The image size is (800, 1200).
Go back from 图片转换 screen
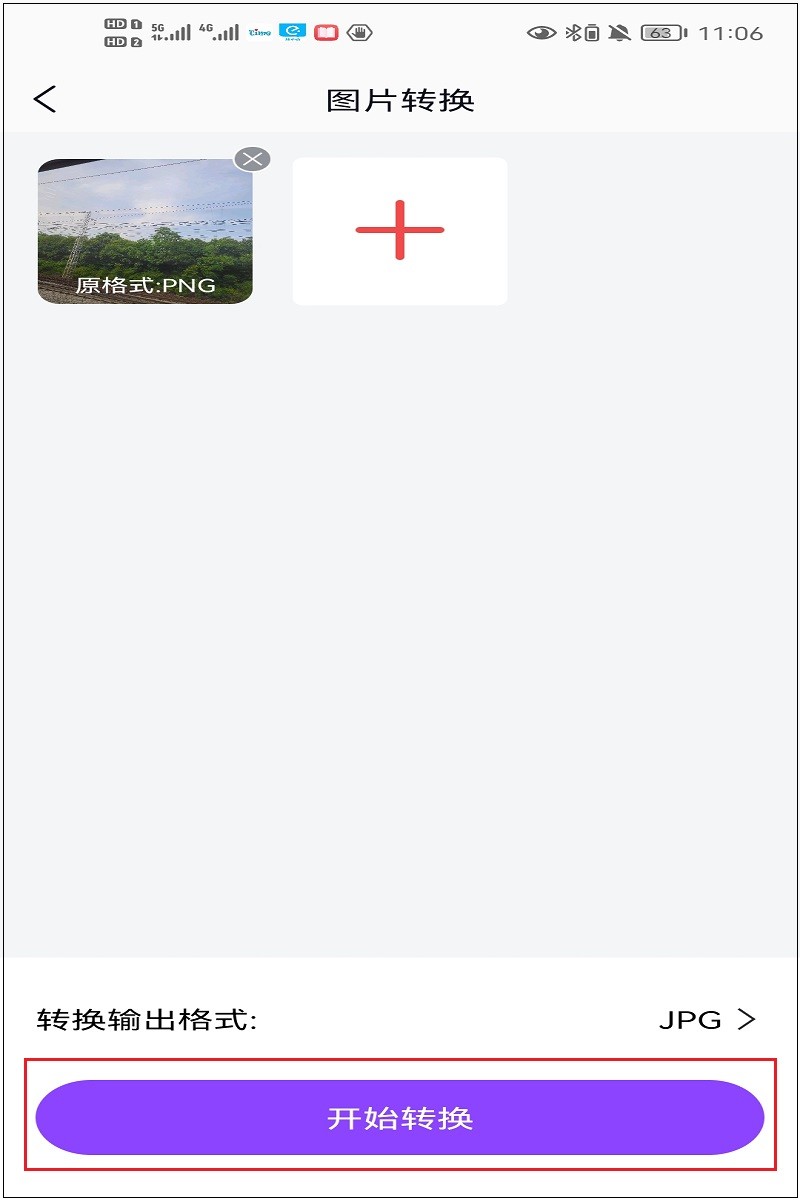pos(45,99)
